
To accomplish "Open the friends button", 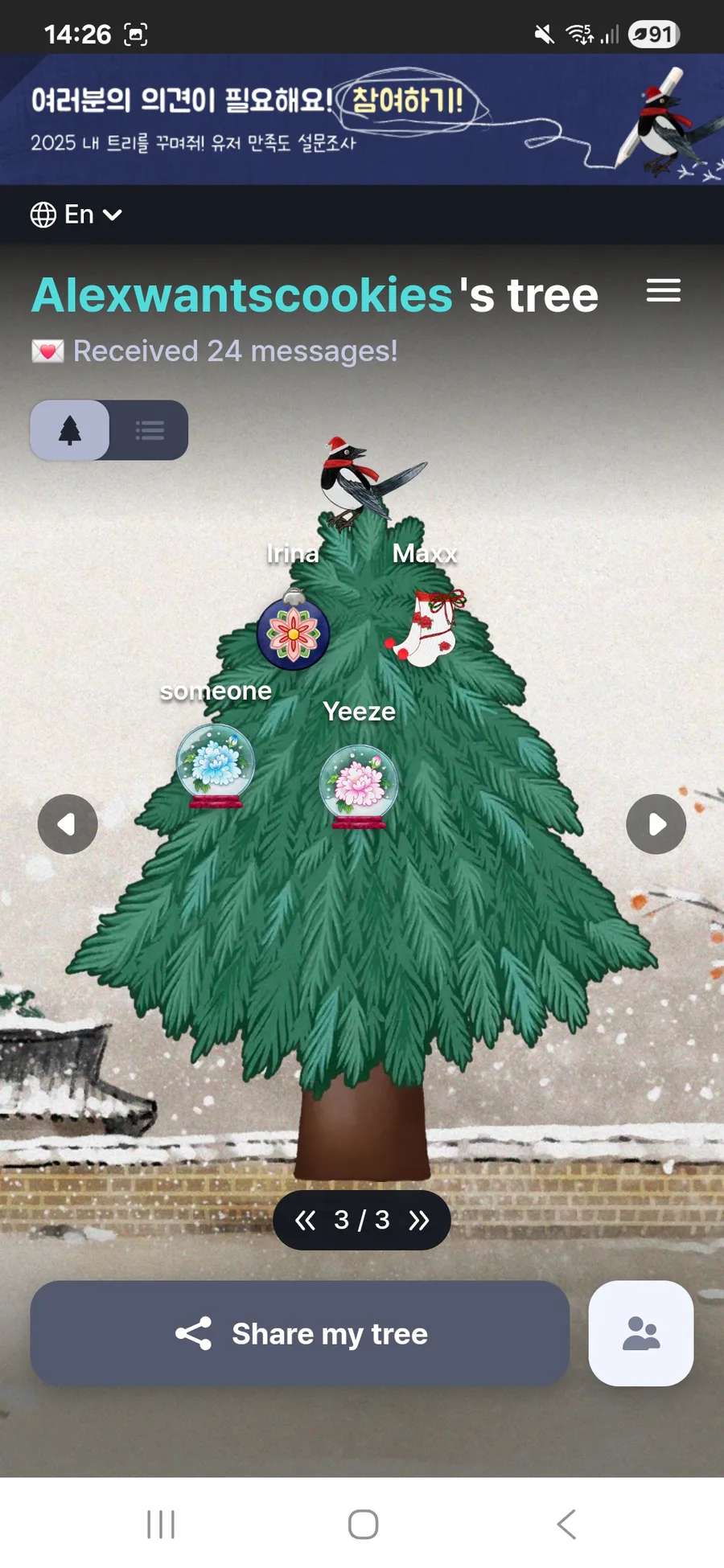I will click(640, 1333).
